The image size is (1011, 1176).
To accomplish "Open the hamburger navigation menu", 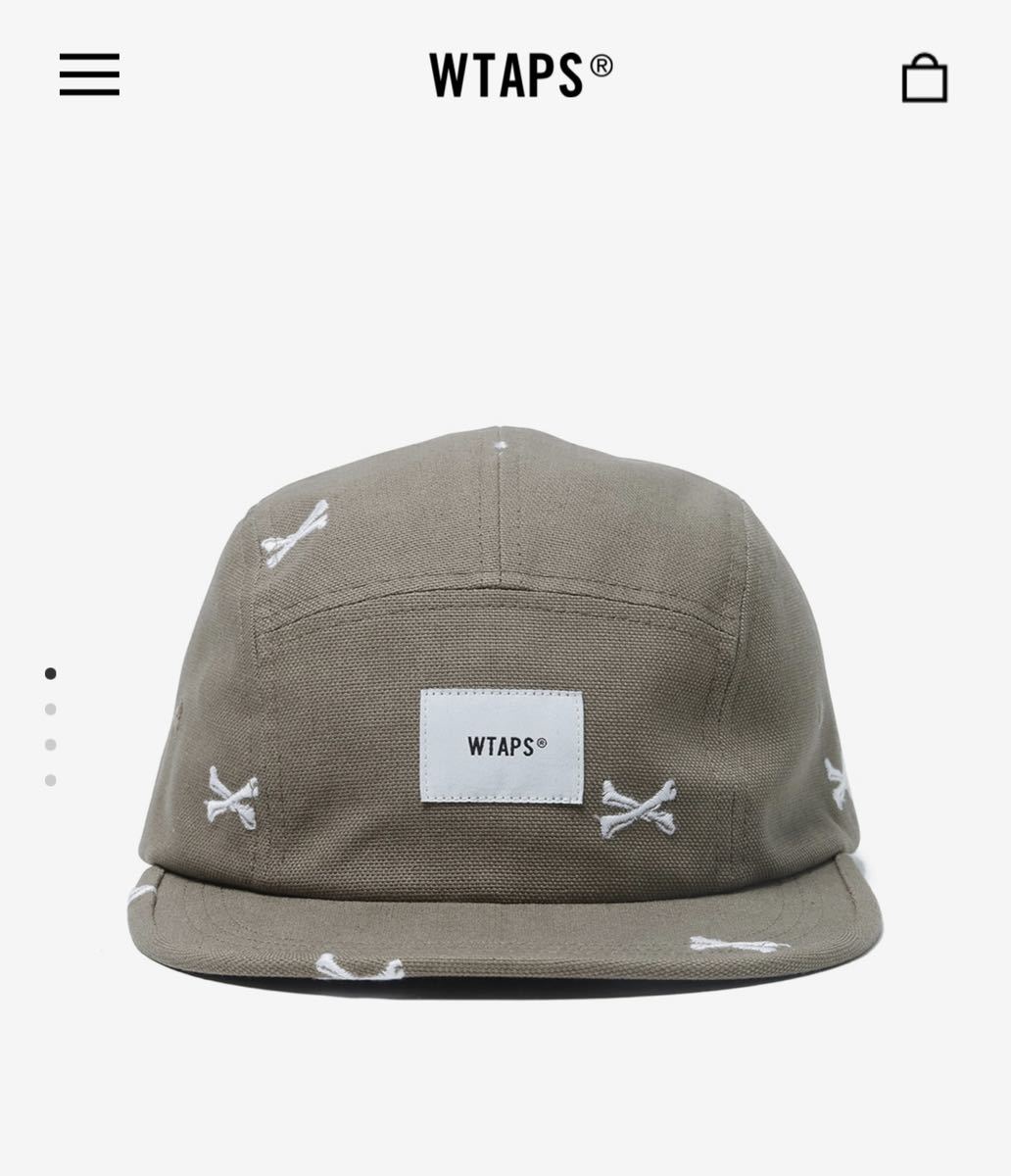I will 89,74.
